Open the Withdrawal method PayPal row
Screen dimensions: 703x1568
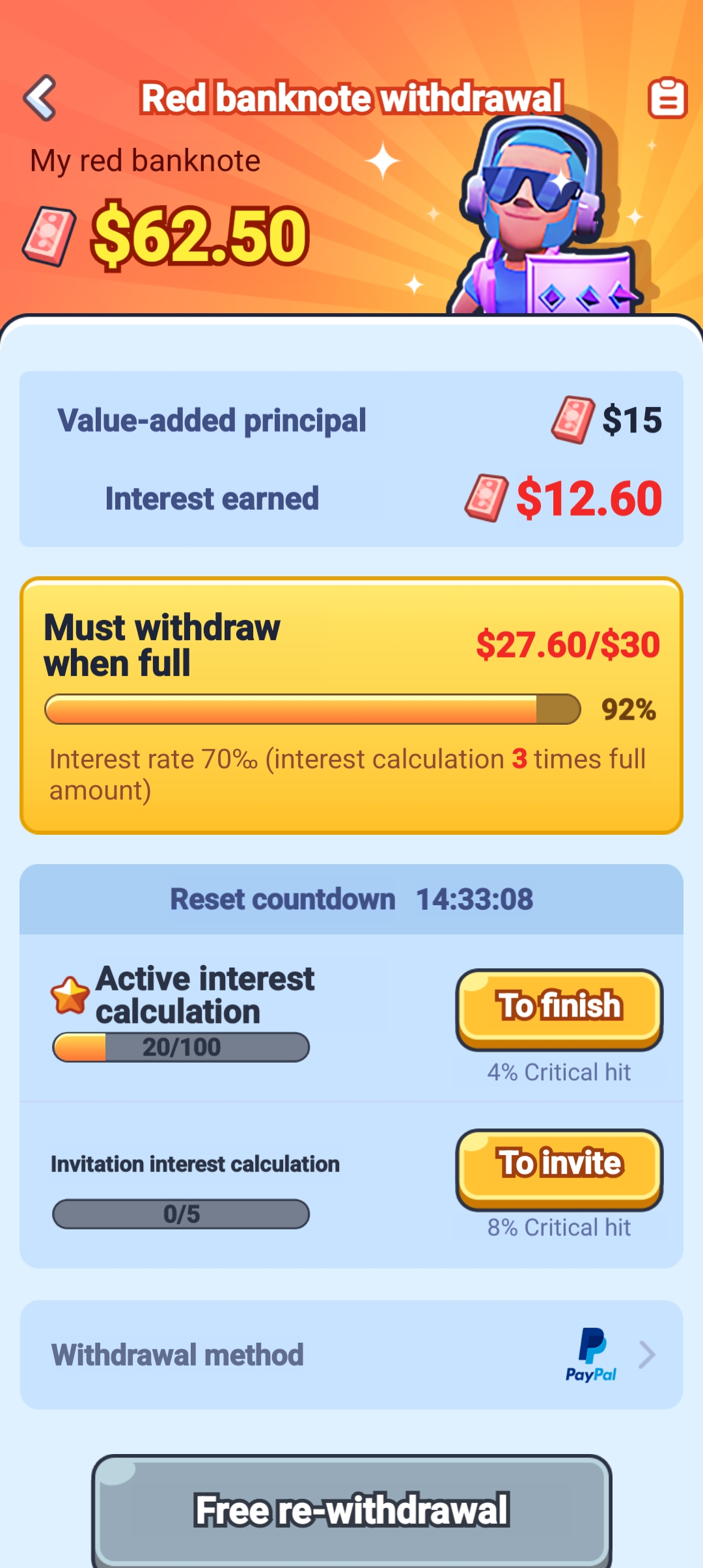point(351,1355)
